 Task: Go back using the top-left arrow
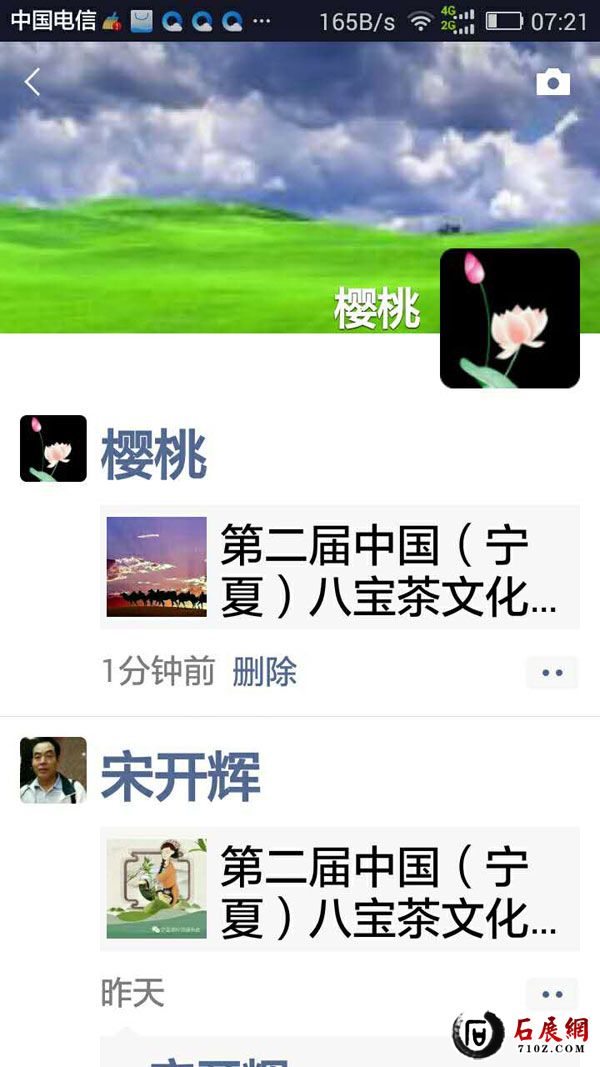pyautogui.click(x=33, y=82)
